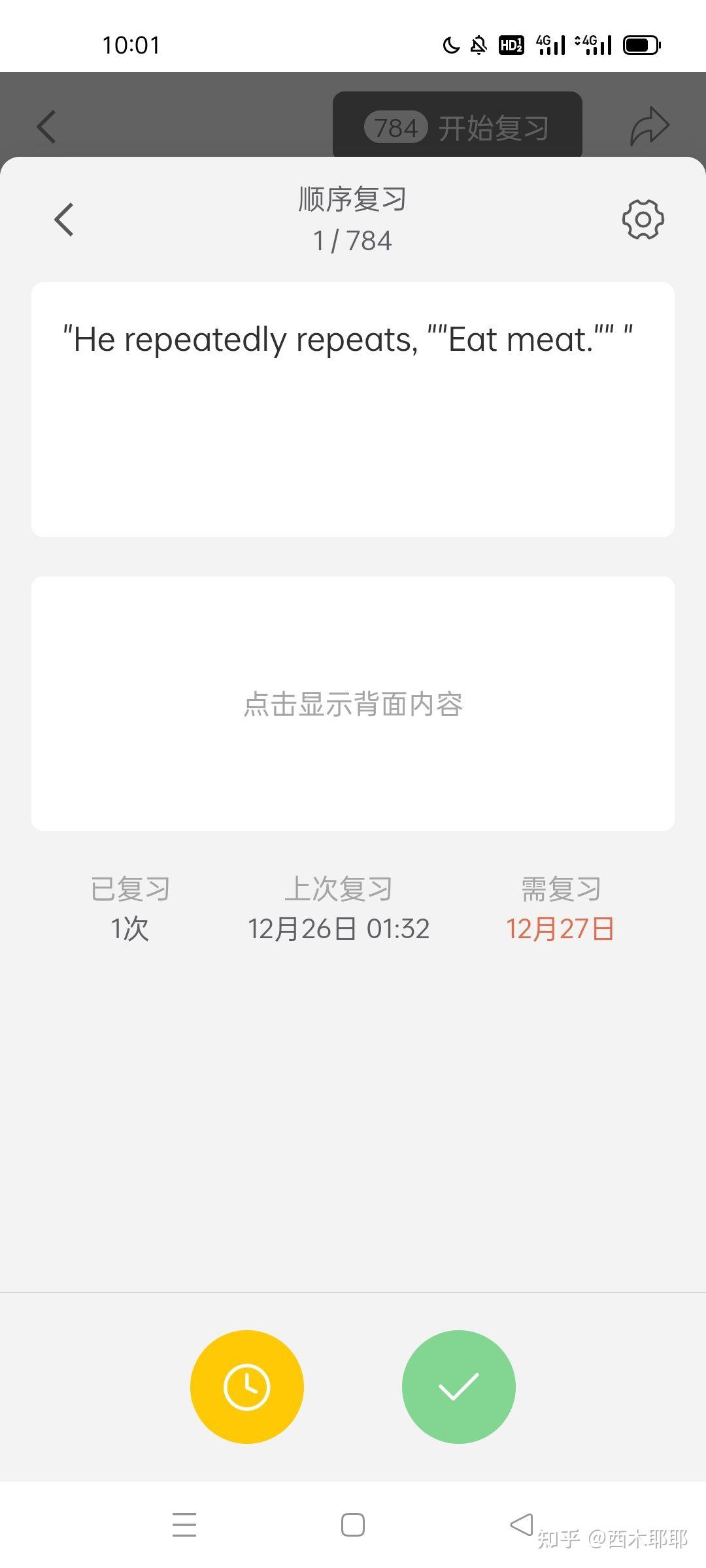Tap the system back navigation button
This screenshot has height=1568, width=706.
[522, 1525]
